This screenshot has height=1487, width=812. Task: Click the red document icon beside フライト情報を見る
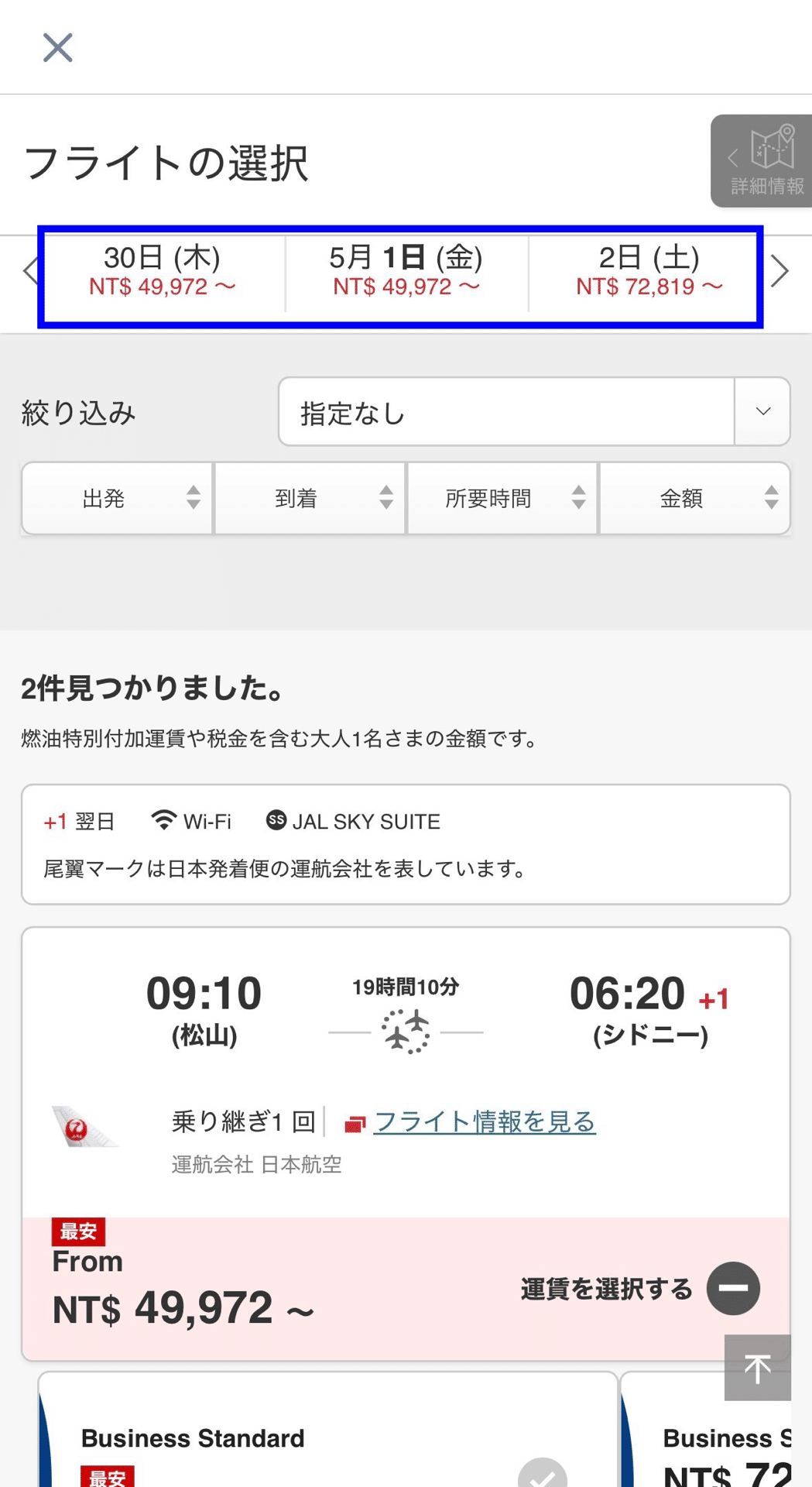(x=355, y=1122)
